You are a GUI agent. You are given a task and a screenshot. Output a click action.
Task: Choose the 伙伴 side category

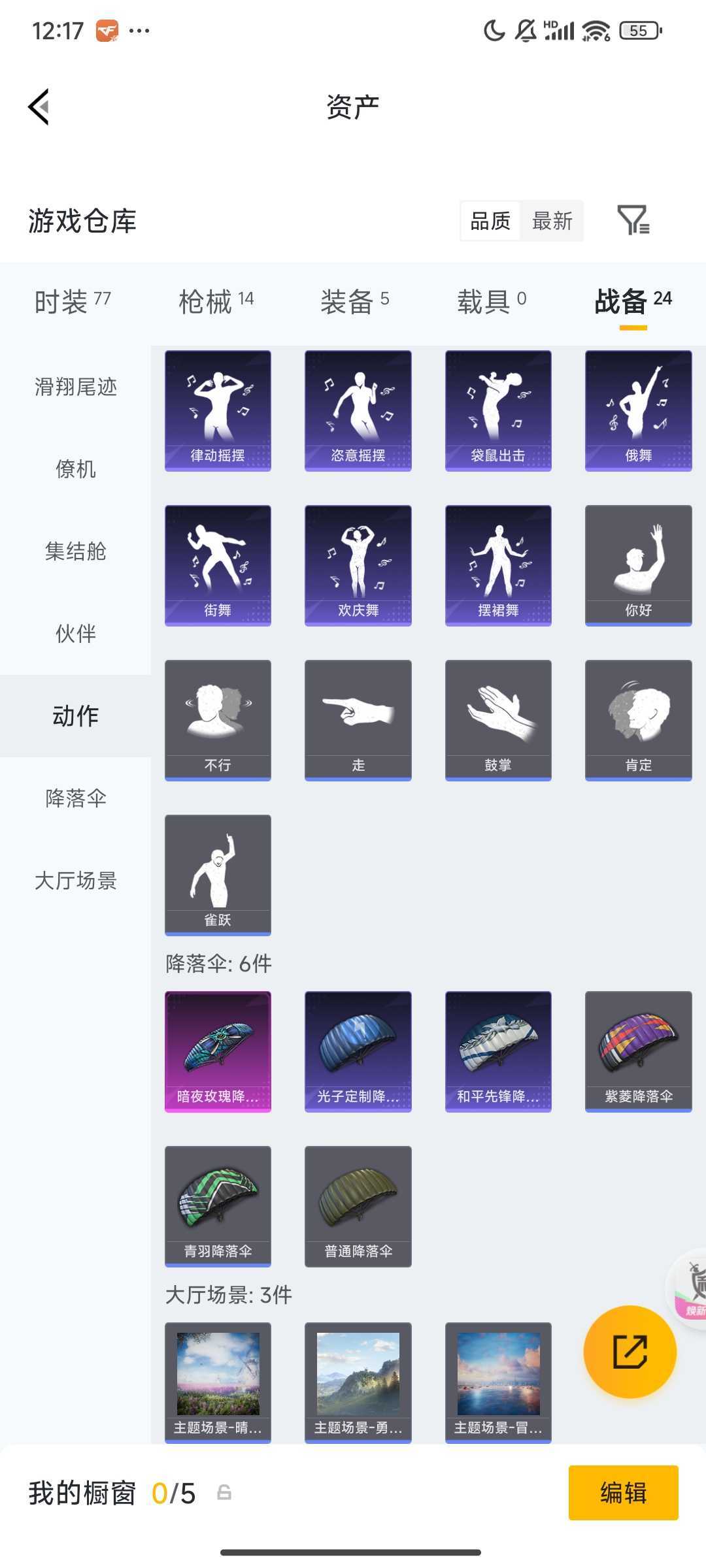pyautogui.click(x=76, y=633)
